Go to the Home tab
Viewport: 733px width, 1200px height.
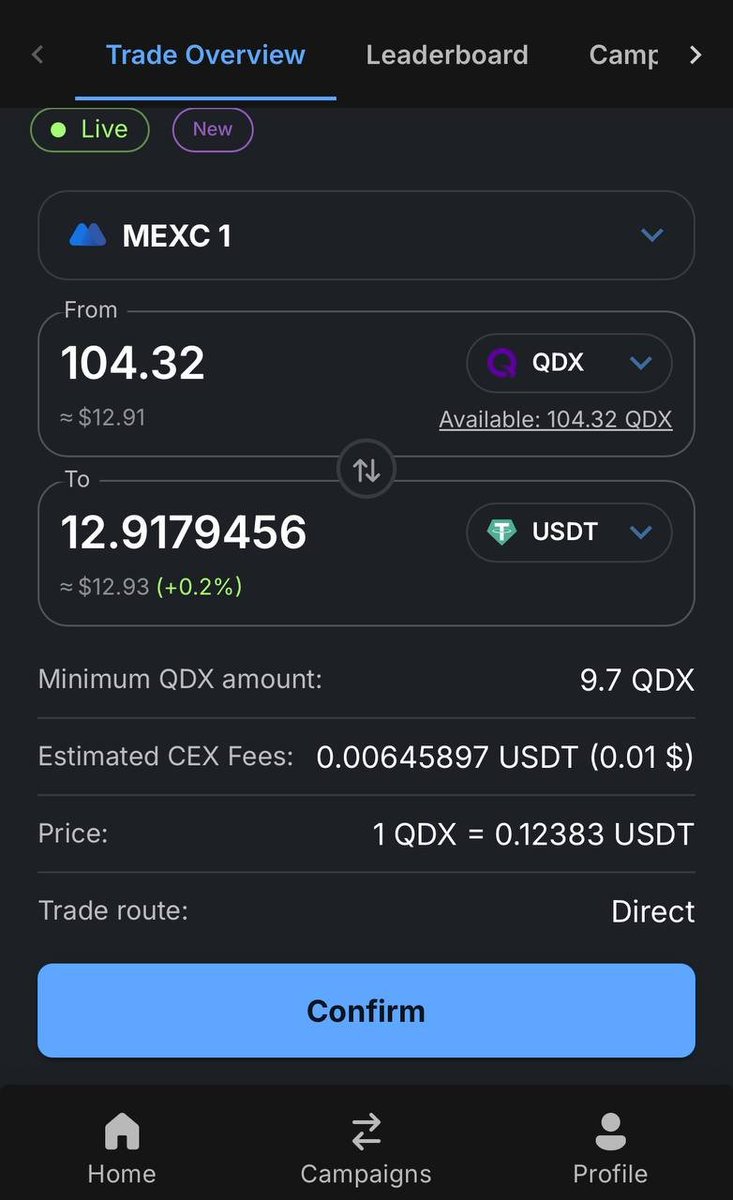122,1149
